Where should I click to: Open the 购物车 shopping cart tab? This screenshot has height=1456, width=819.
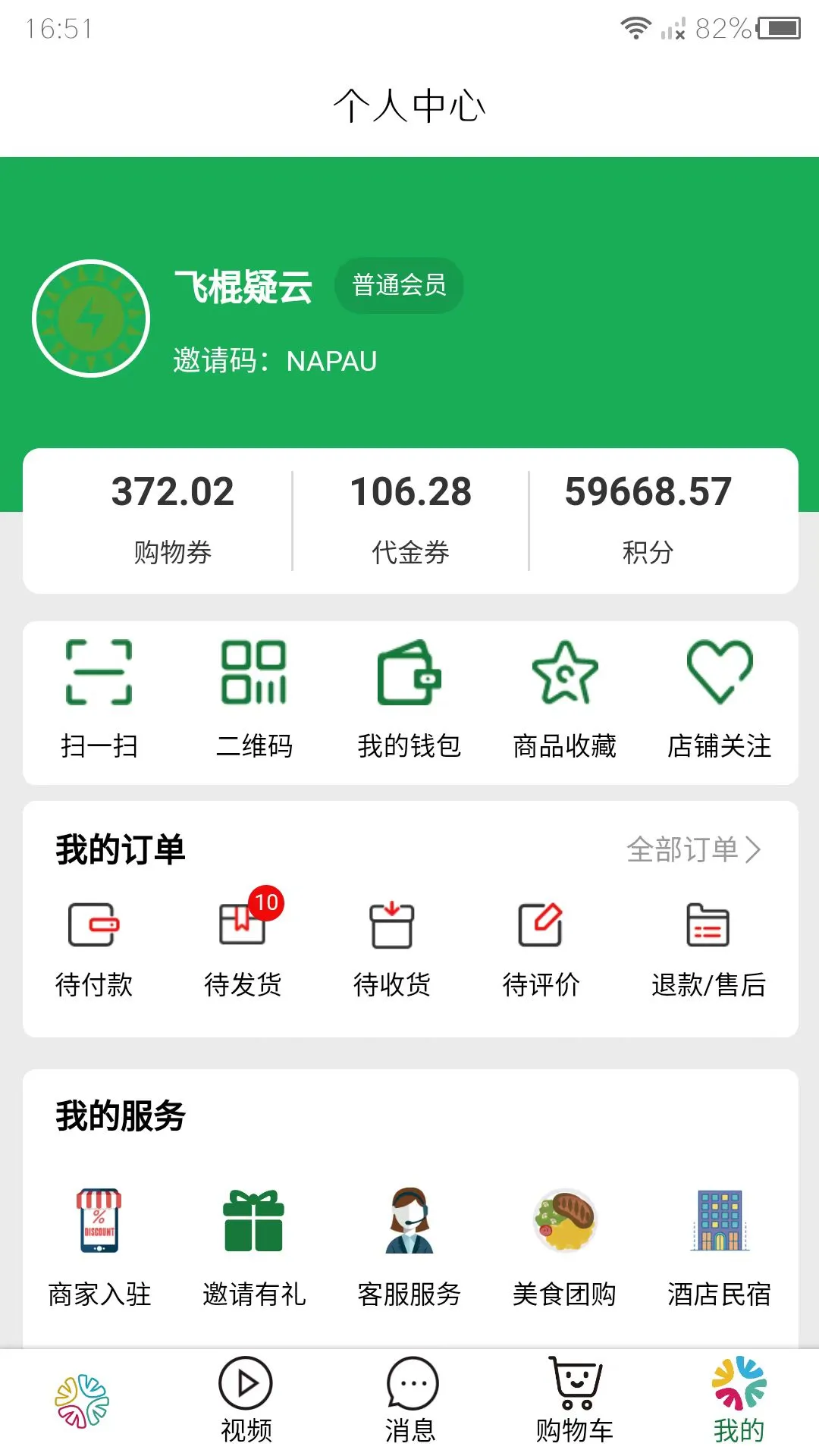click(573, 1399)
